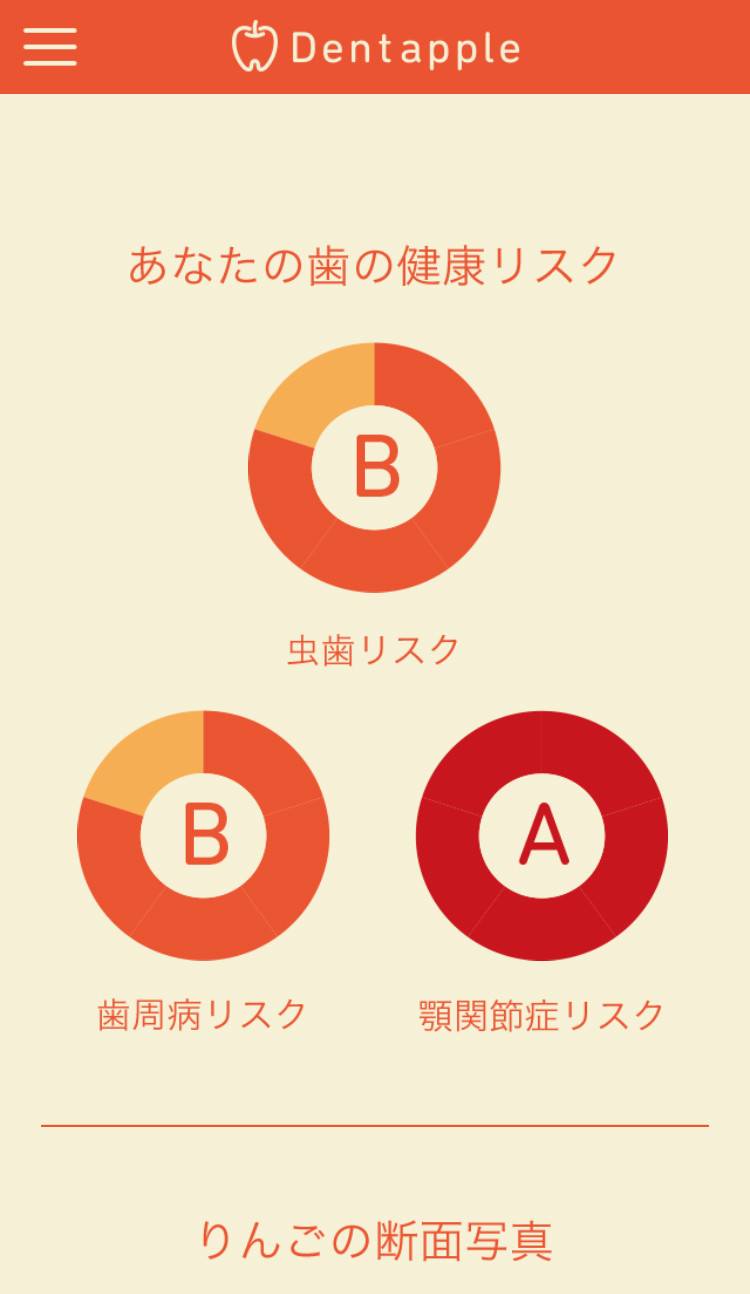Open the Dentapple apple logo icon
The height and width of the screenshot is (1294, 750).
255,46
